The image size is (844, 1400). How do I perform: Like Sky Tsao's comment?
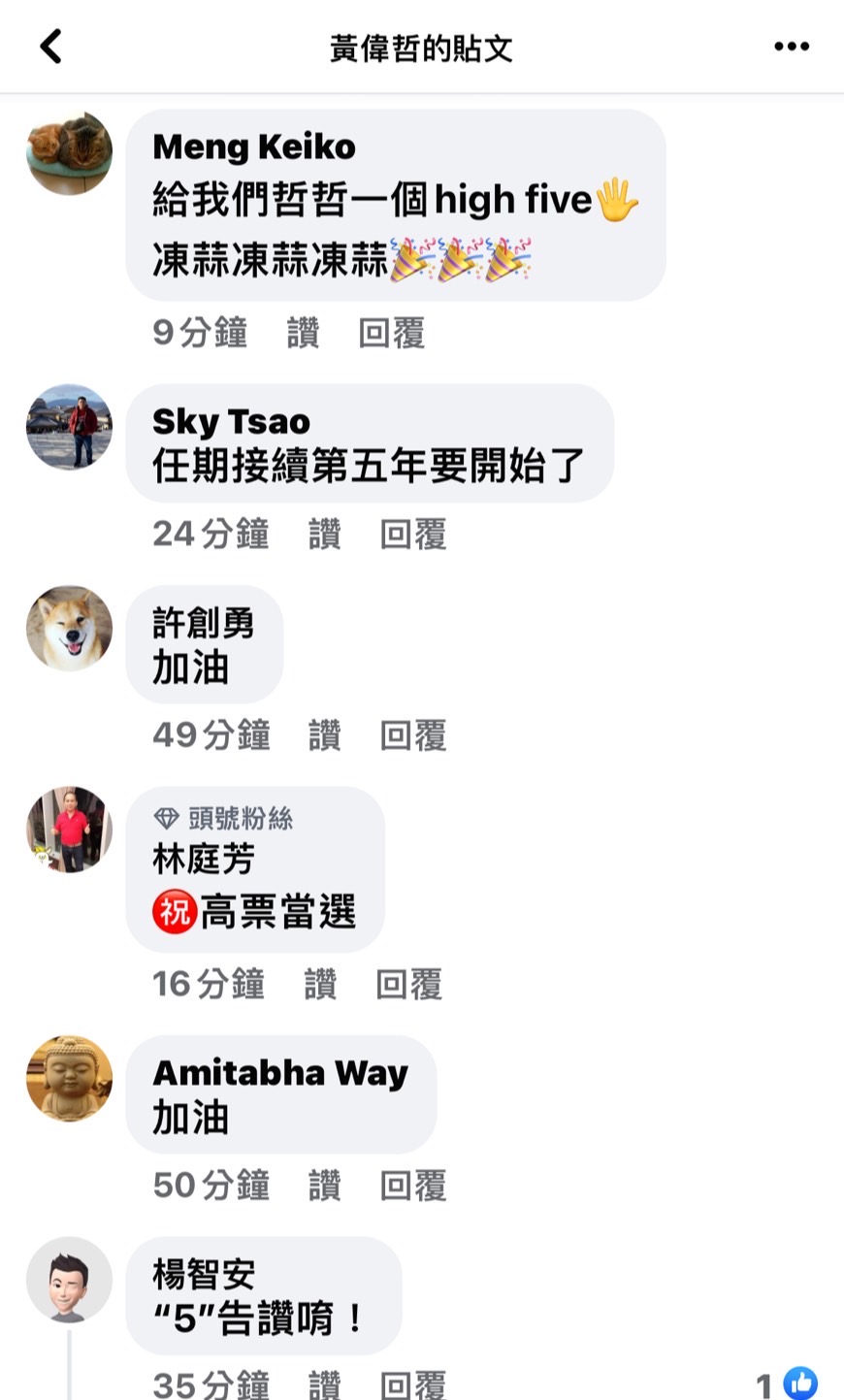pos(324,535)
